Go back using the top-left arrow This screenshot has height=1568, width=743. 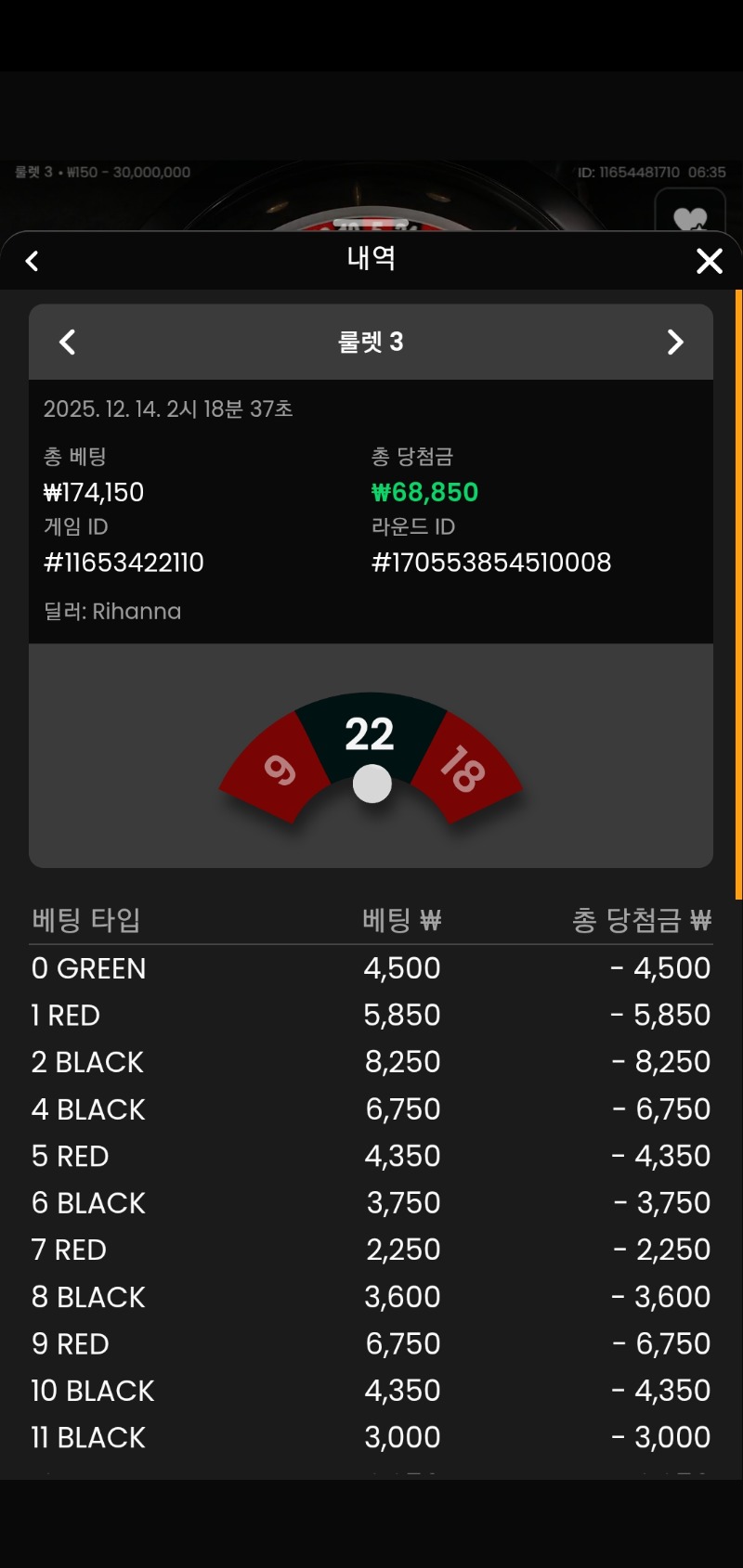click(x=32, y=261)
